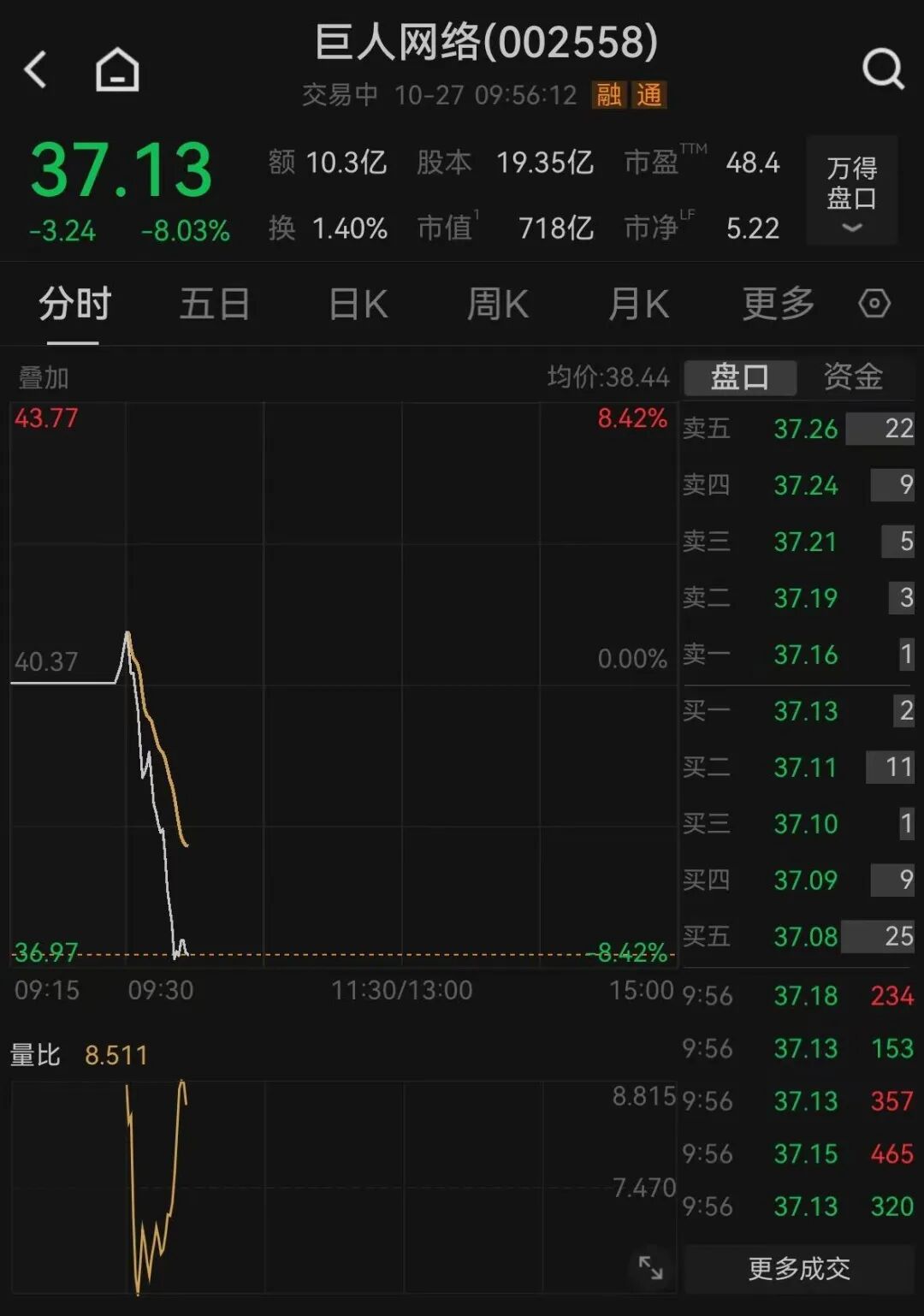Switch to the 资金 tab
This screenshot has height=1316, width=924.
(x=852, y=376)
